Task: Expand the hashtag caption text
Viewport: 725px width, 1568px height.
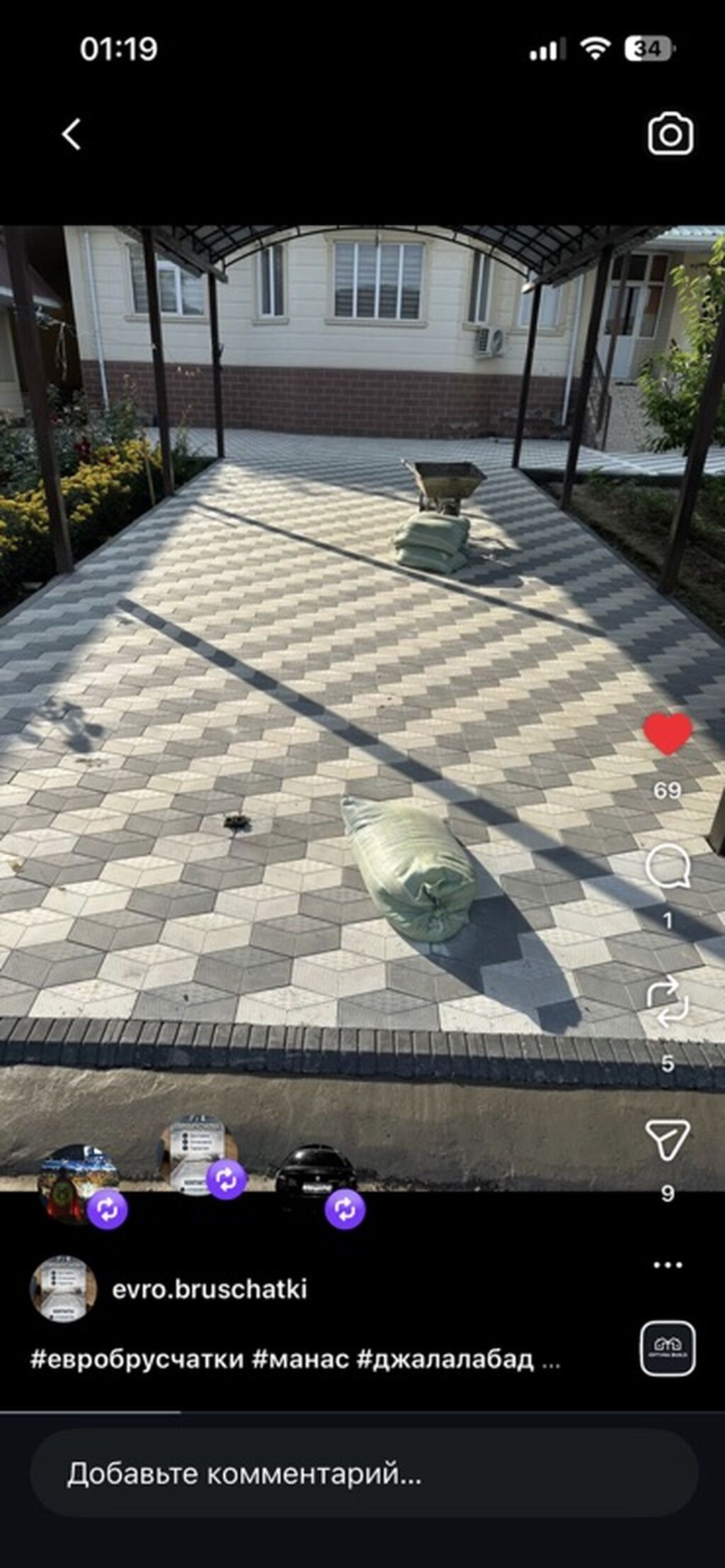Action: (x=295, y=1359)
